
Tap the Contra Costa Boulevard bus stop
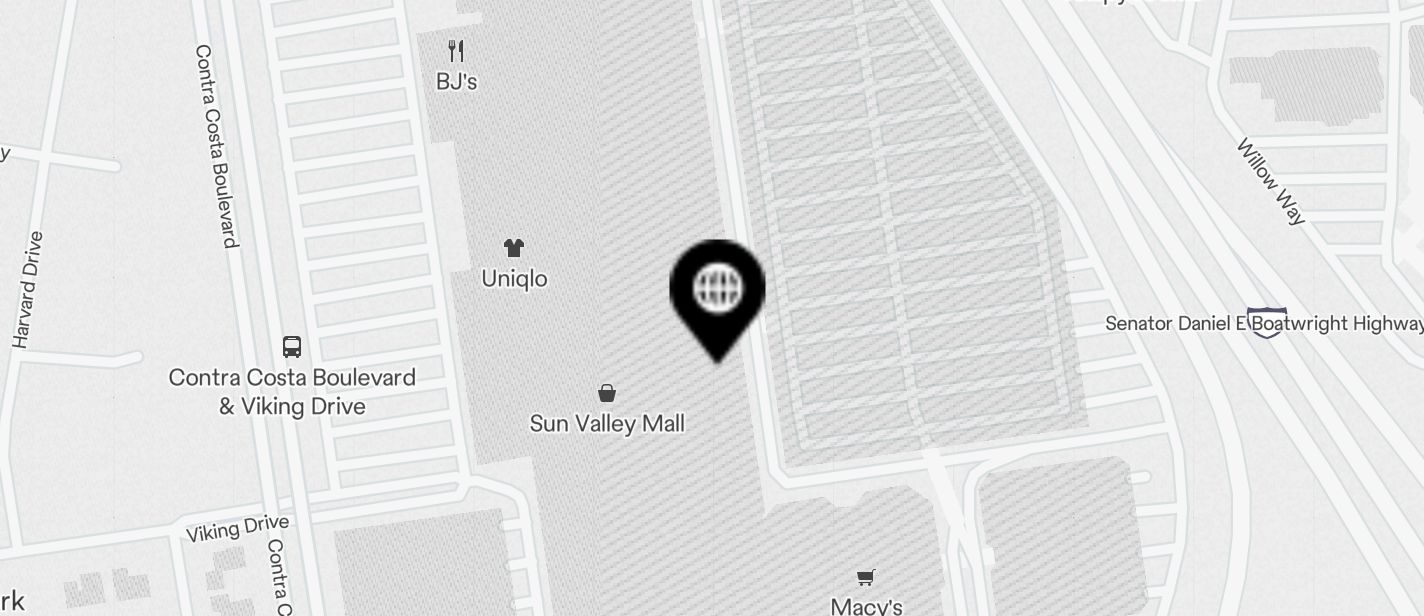point(292,347)
